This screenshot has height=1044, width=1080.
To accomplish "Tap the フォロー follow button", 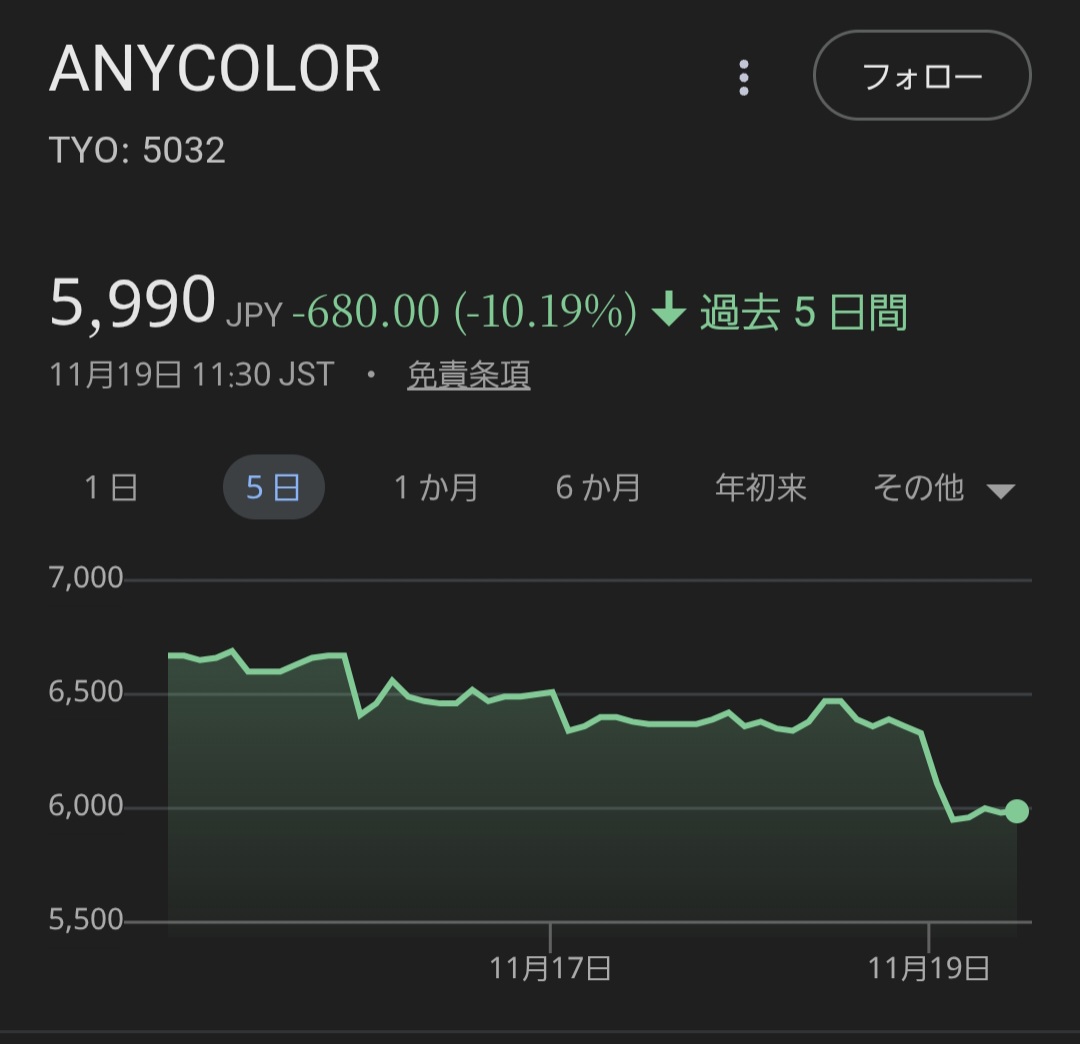I will (922, 77).
